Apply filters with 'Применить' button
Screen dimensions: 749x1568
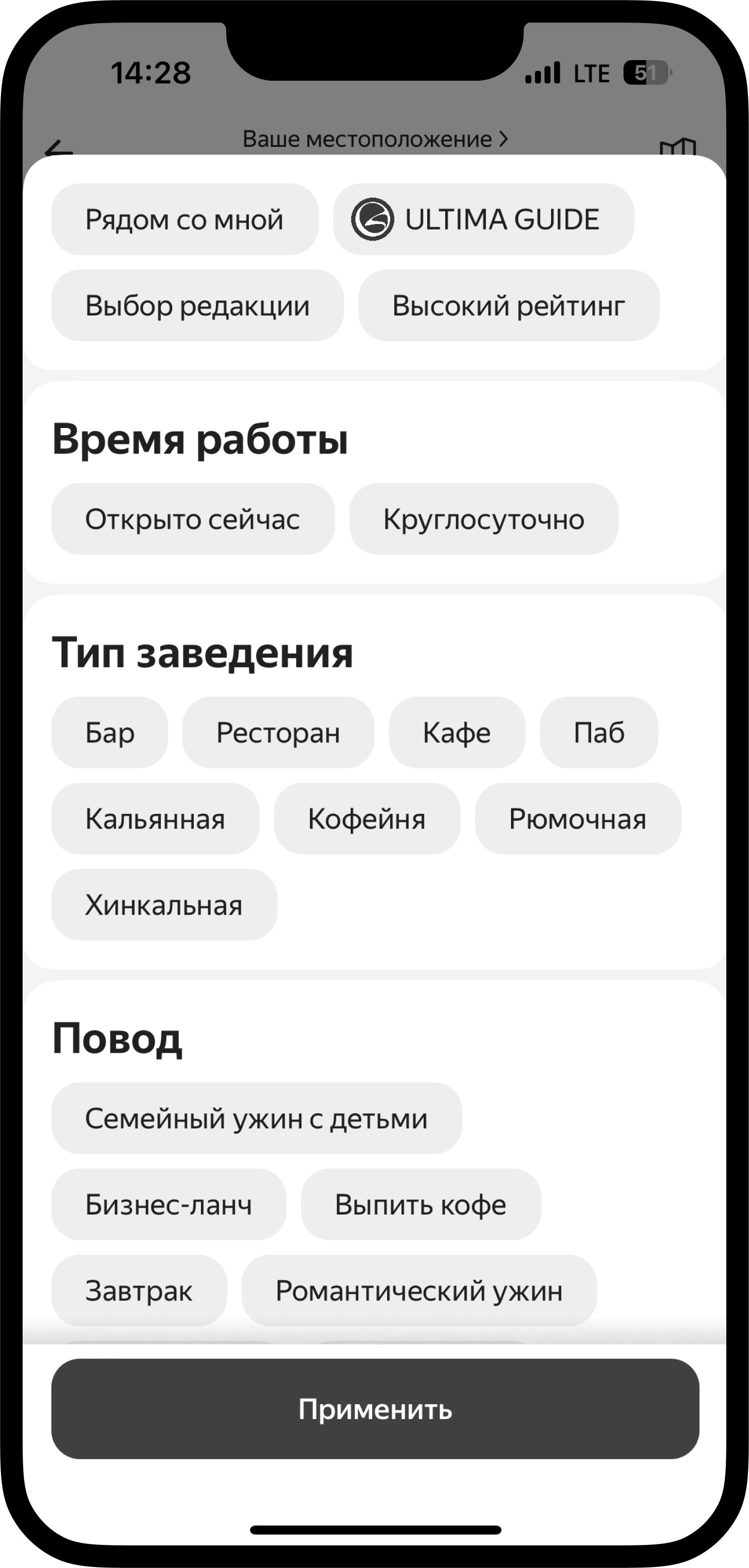pyautogui.click(x=374, y=1409)
